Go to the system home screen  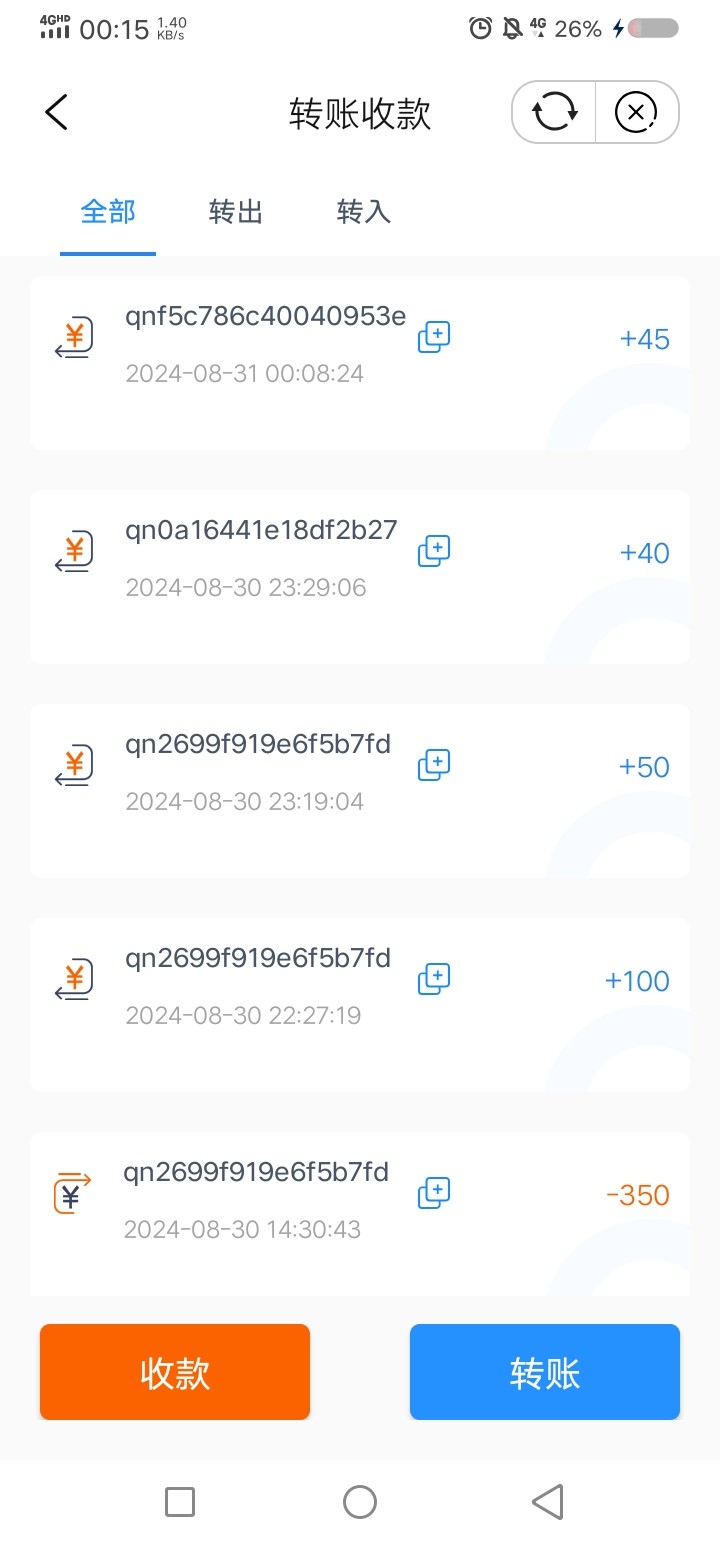[360, 1502]
